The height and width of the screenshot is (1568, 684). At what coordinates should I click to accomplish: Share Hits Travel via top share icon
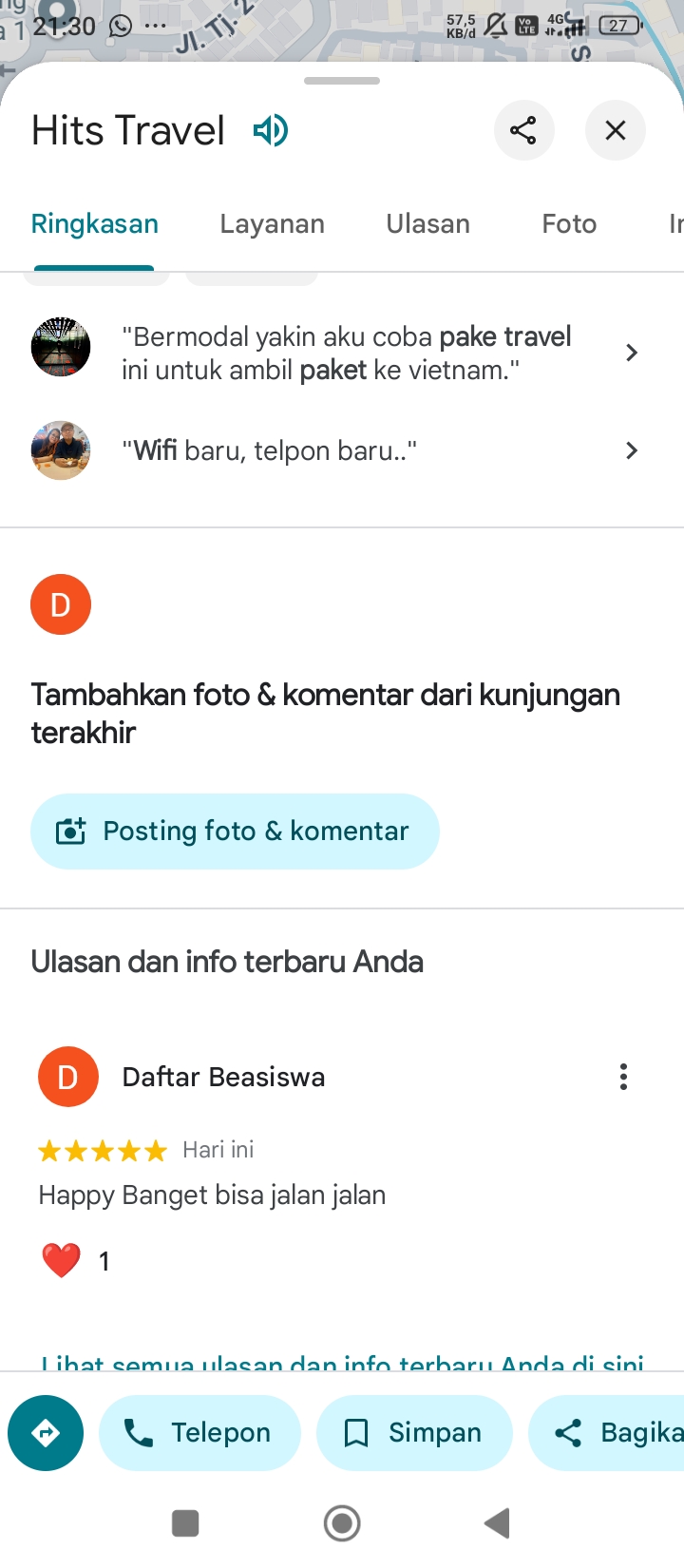tap(523, 130)
